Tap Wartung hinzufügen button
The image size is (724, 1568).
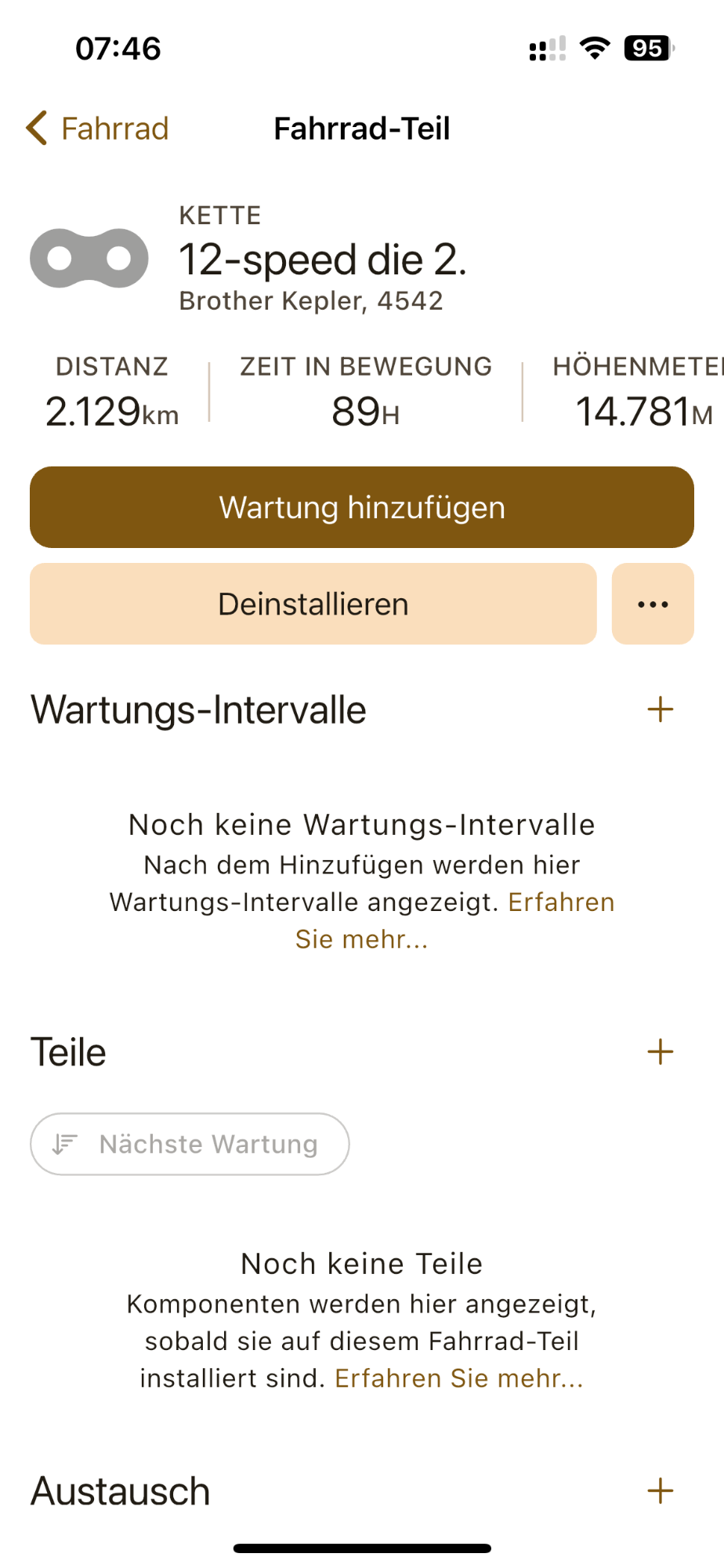tap(362, 507)
